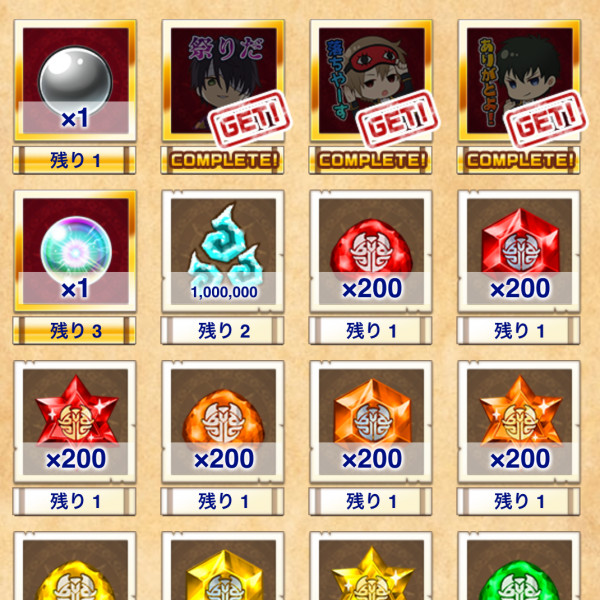
Task: Select the silver orb ×1 reward tile
Action: [76, 82]
